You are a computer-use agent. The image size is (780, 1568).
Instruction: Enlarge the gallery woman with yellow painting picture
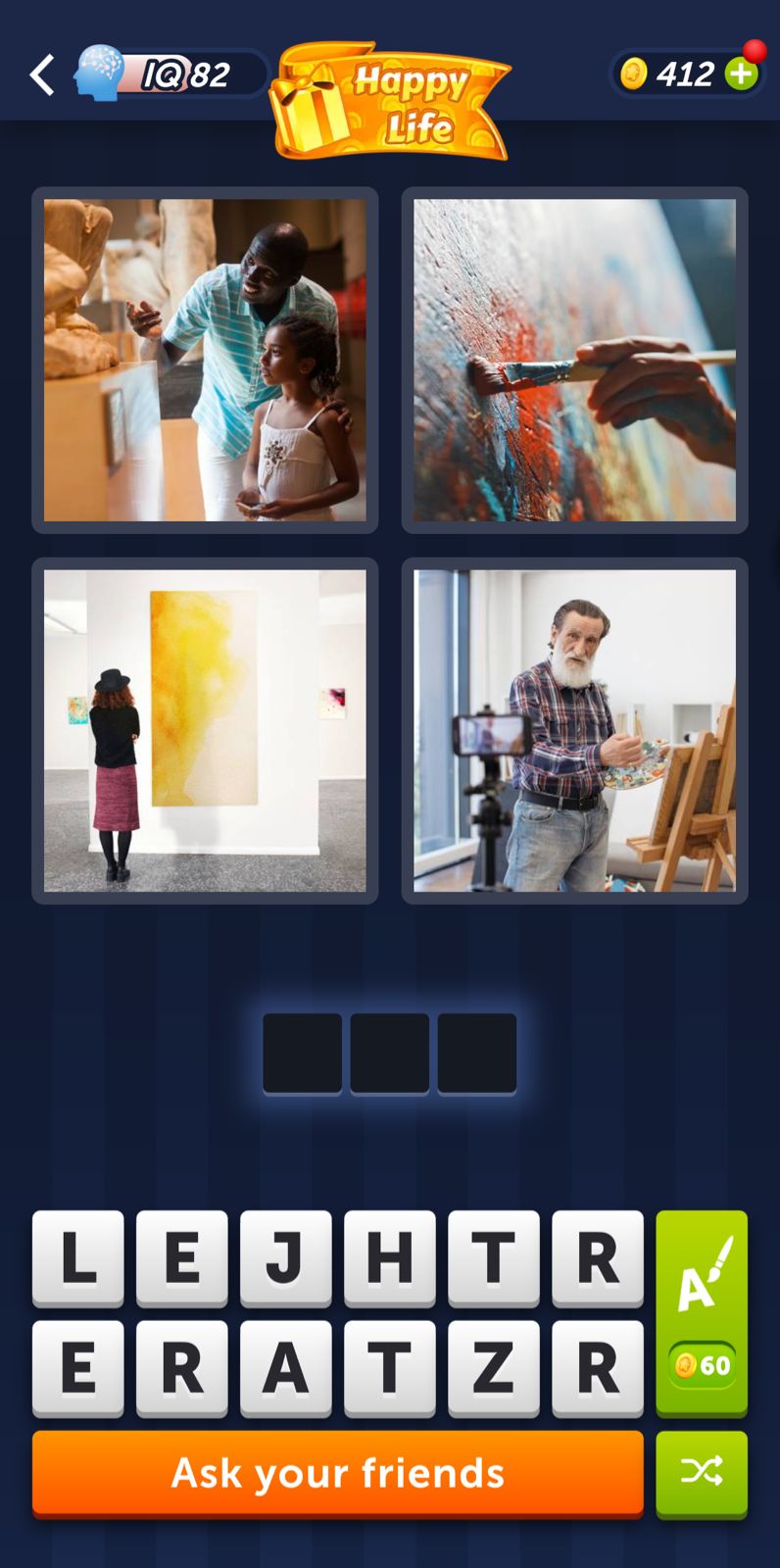coord(205,730)
